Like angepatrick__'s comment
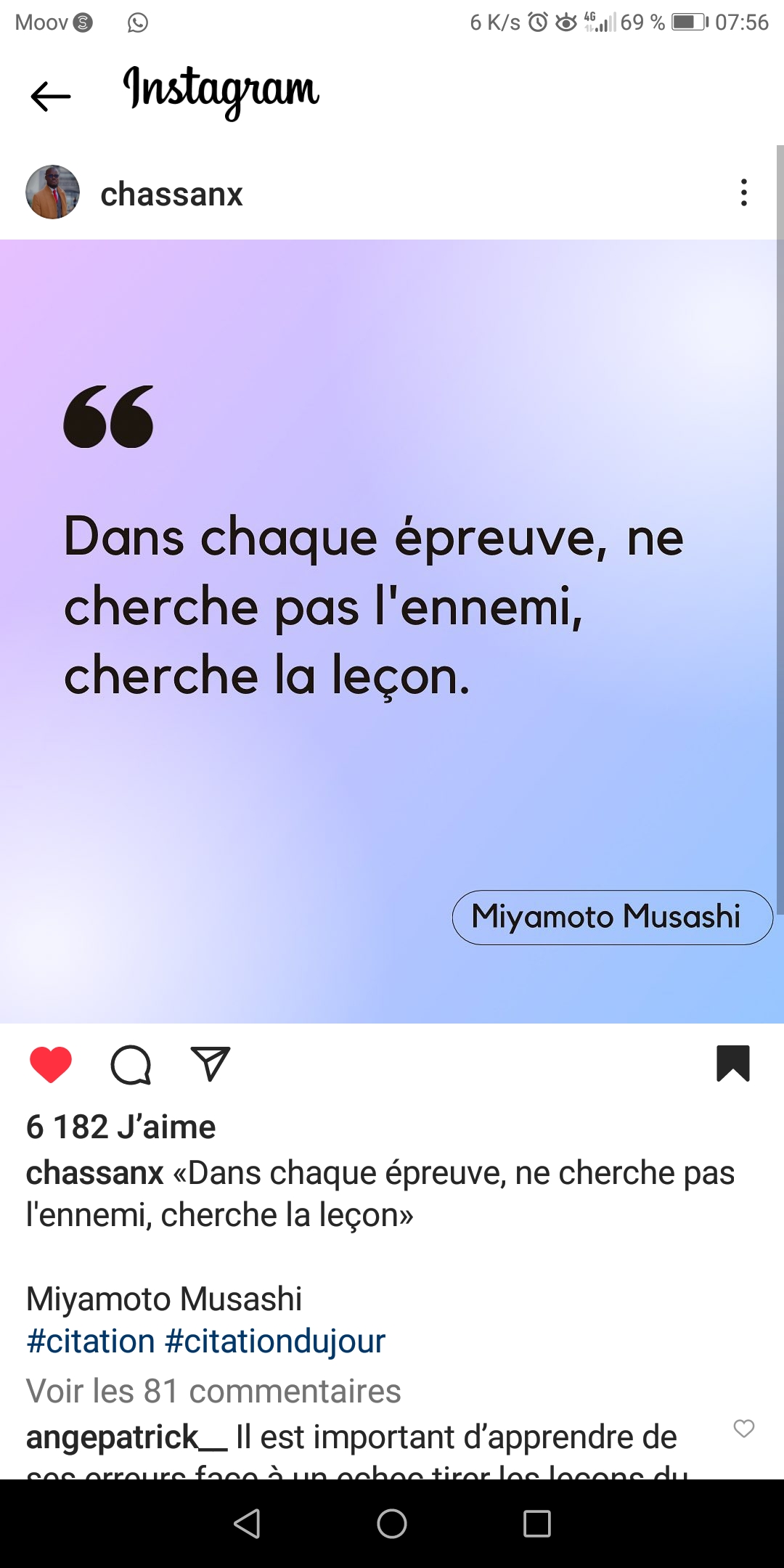Viewport: 784px width, 1568px height. tap(744, 1429)
